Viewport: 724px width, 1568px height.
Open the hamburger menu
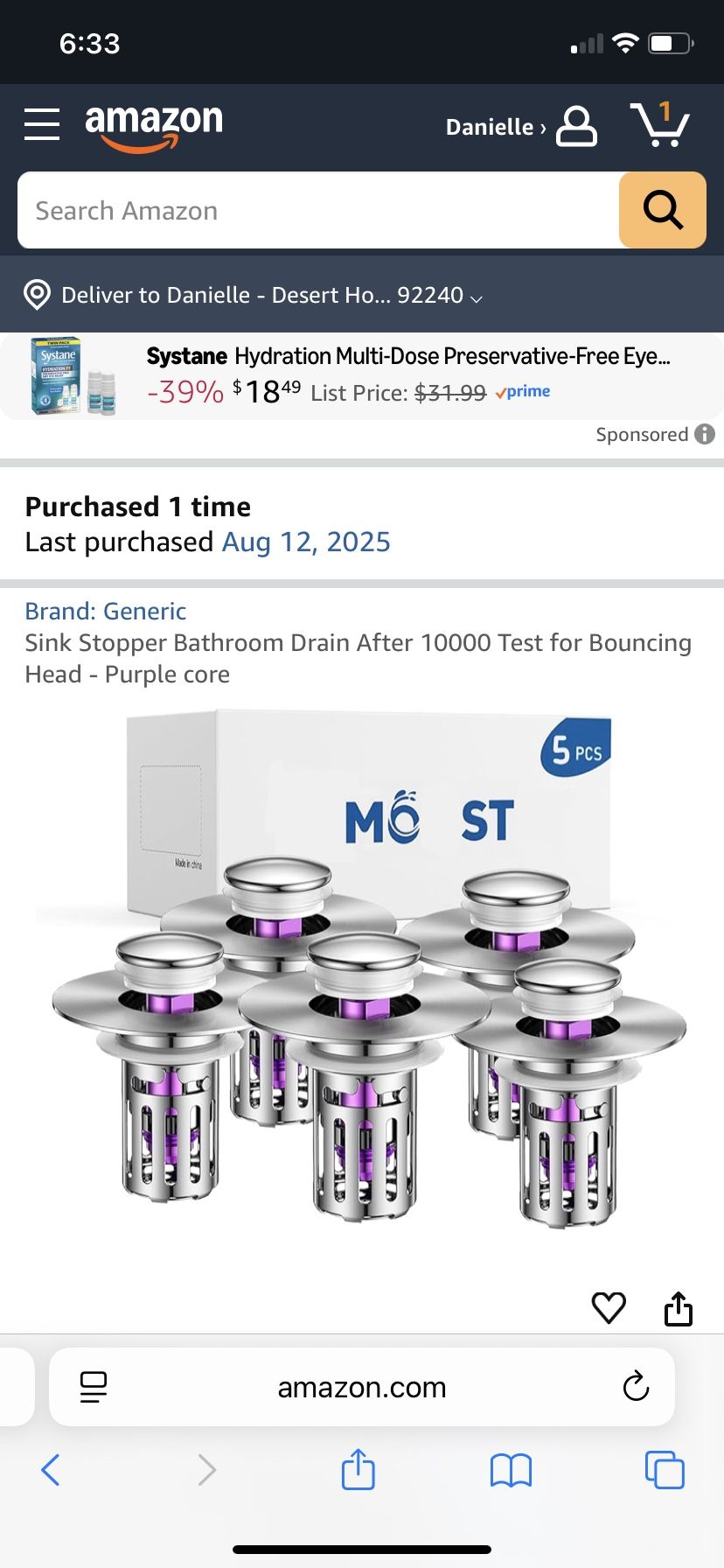click(x=42, y=124)
